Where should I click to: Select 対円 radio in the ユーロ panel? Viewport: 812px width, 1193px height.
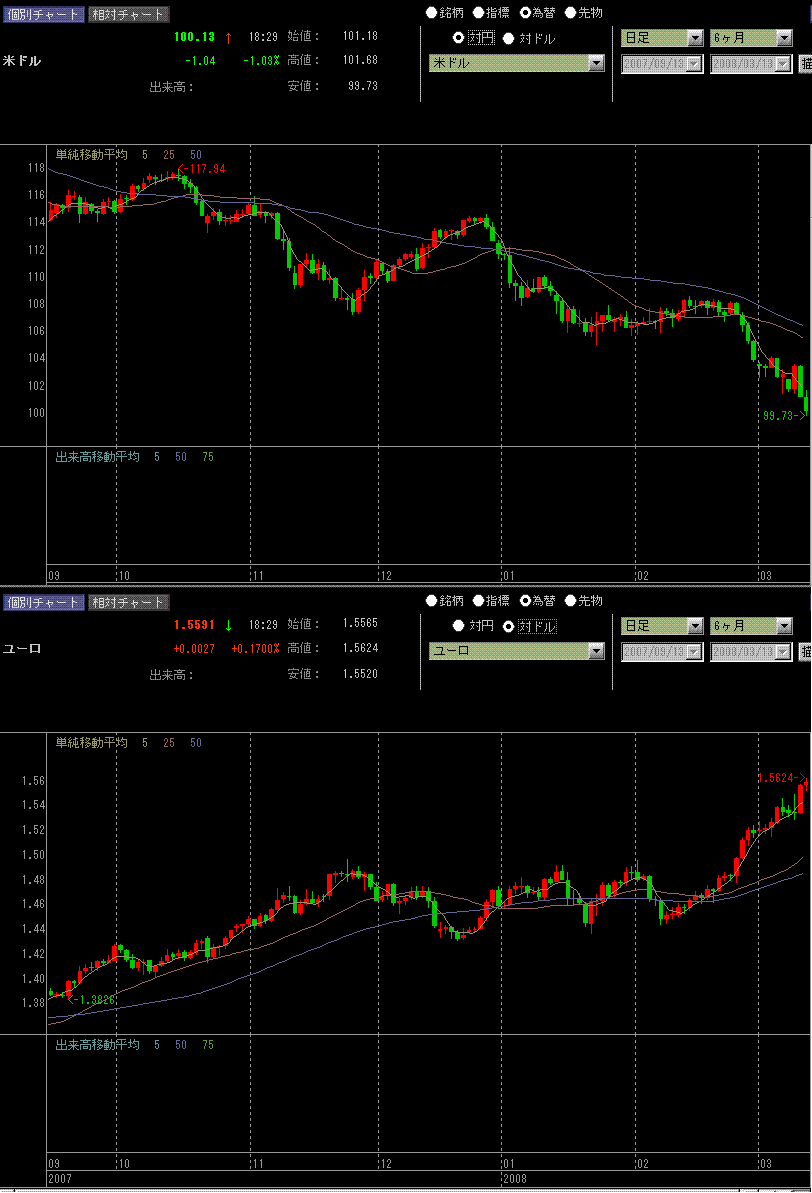(x=459, y=626)
